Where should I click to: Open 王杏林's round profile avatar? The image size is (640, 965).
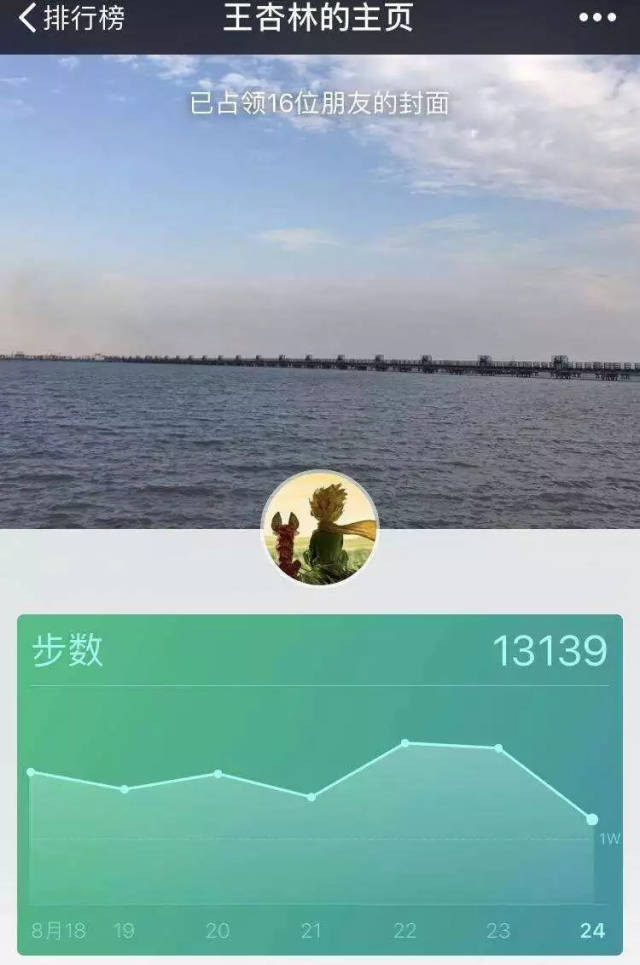click(x=319, y=527)
